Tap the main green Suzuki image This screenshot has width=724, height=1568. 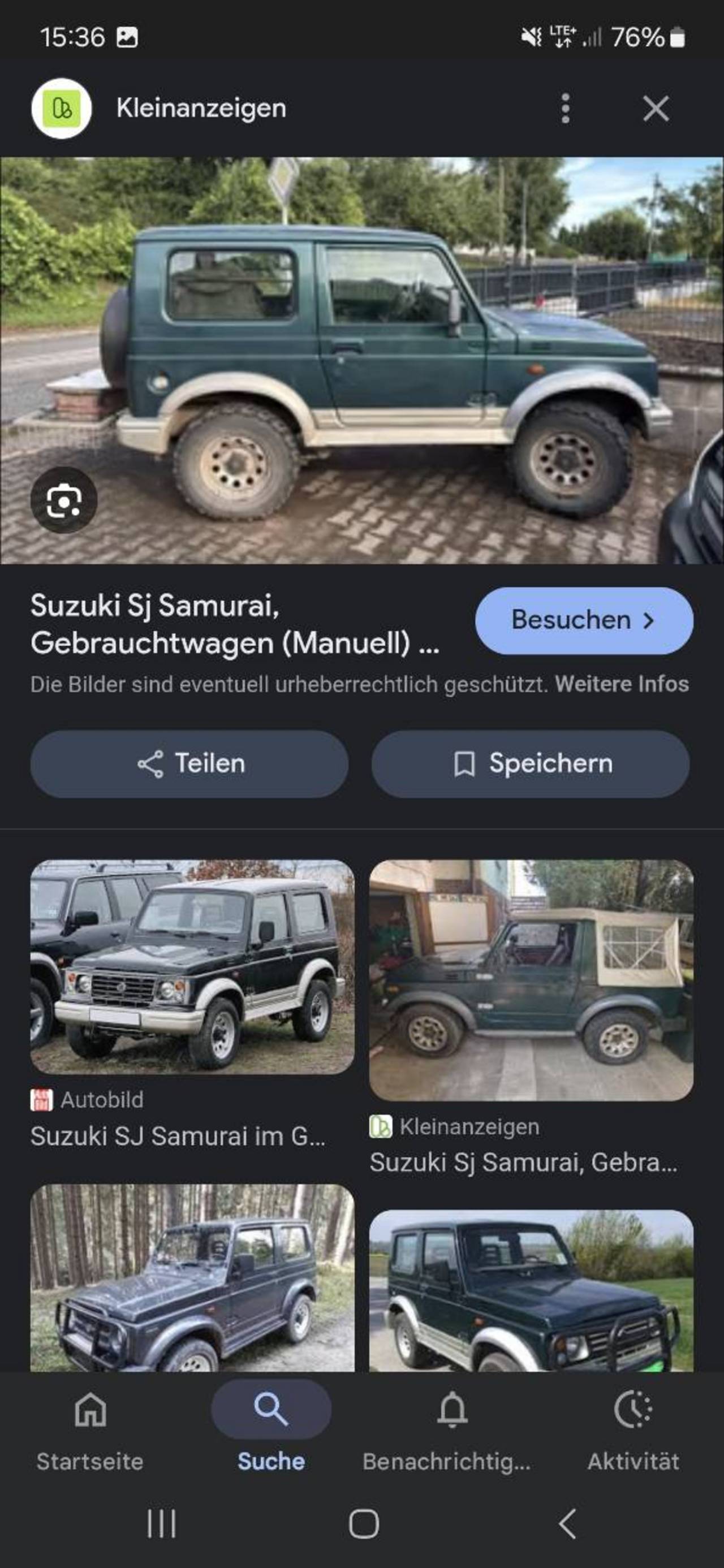pyautogui.click(x=361, y=360)
